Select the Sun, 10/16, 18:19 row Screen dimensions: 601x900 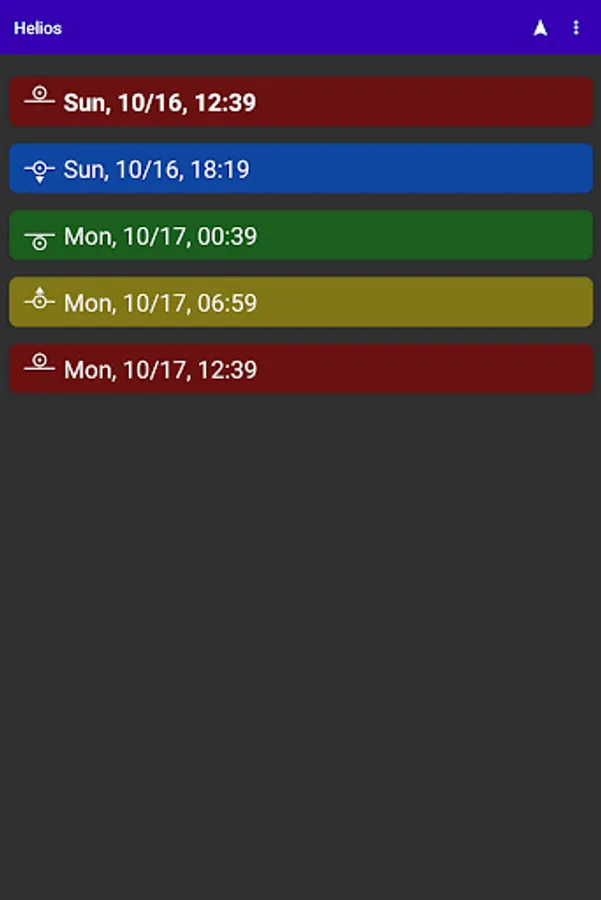point(300,169)
